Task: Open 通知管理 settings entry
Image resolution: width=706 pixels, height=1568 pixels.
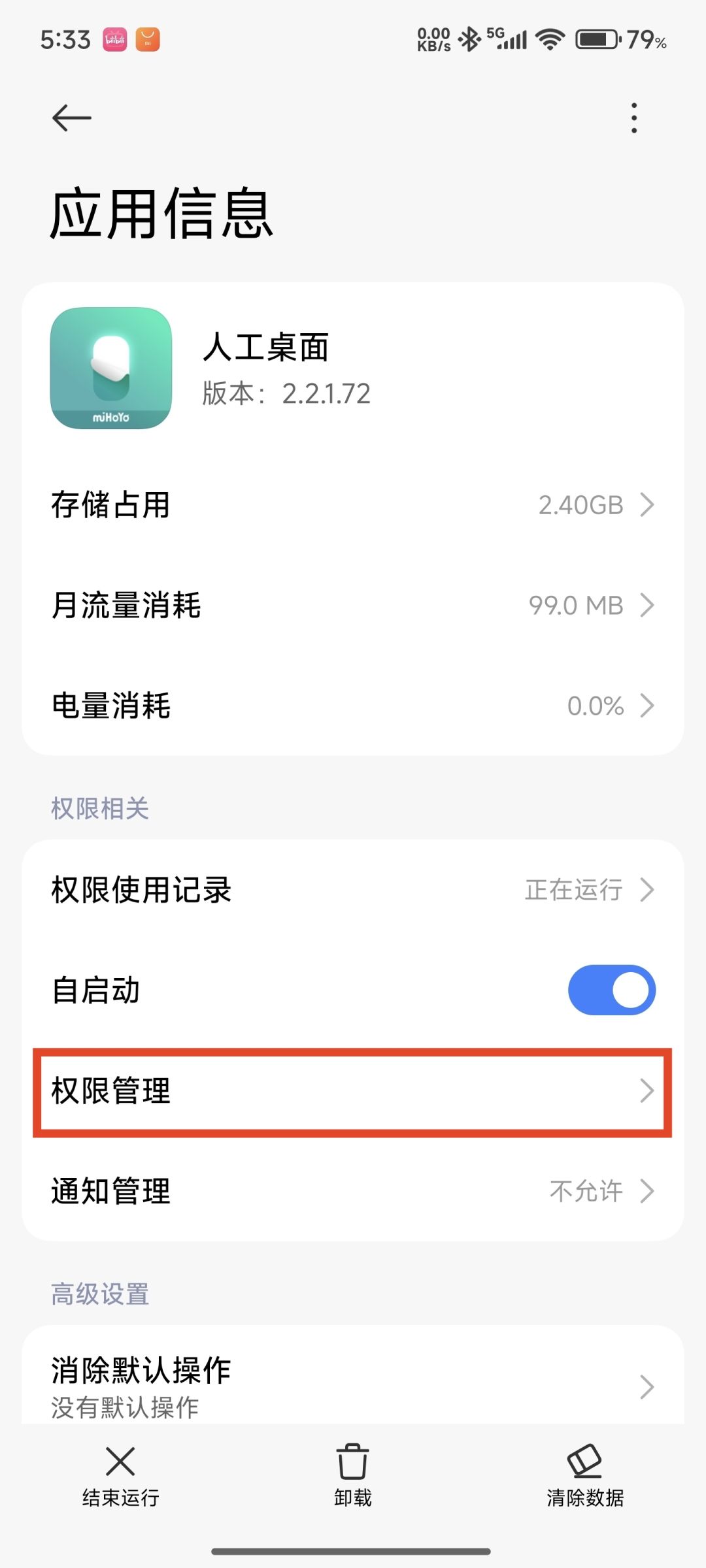Action: (353, 1190)
